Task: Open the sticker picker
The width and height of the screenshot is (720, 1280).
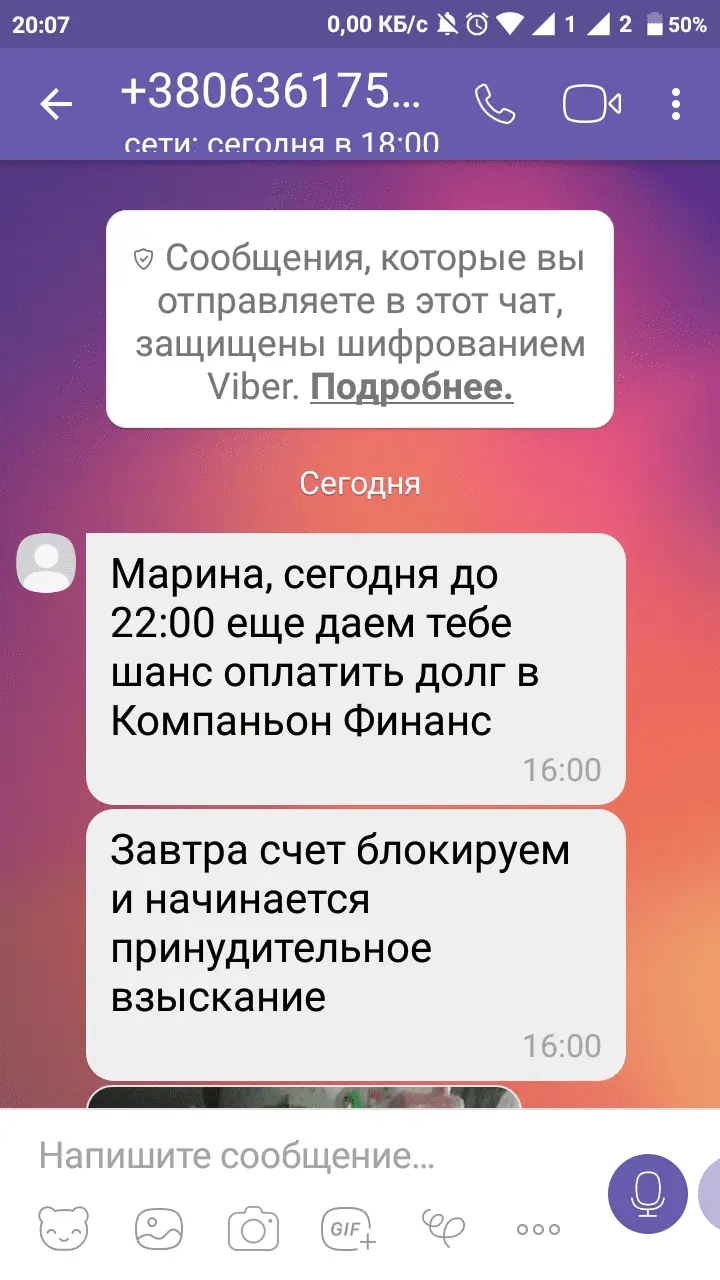Action: coord(63,1228)
